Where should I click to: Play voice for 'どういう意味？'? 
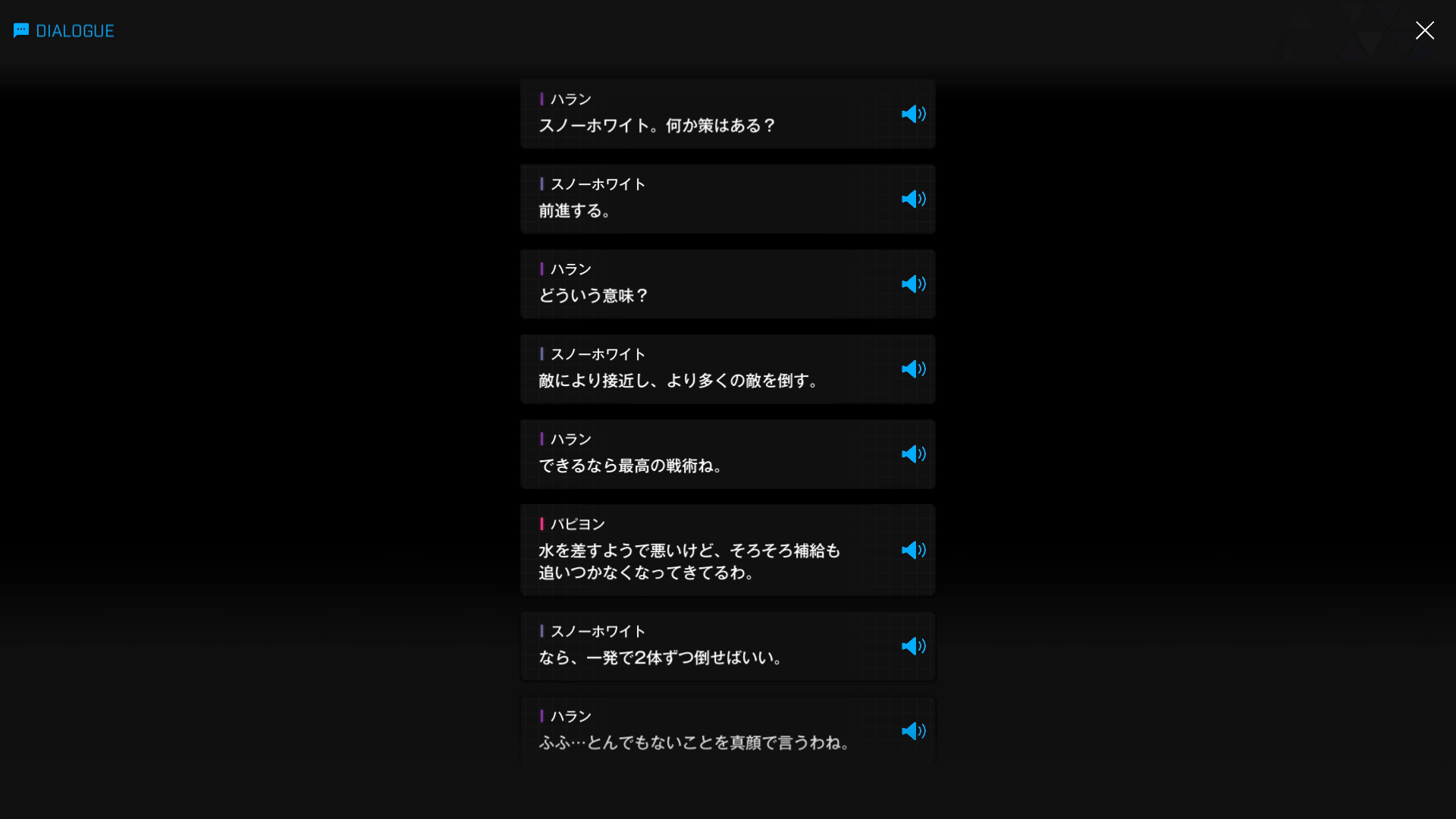tap(913, 284)
